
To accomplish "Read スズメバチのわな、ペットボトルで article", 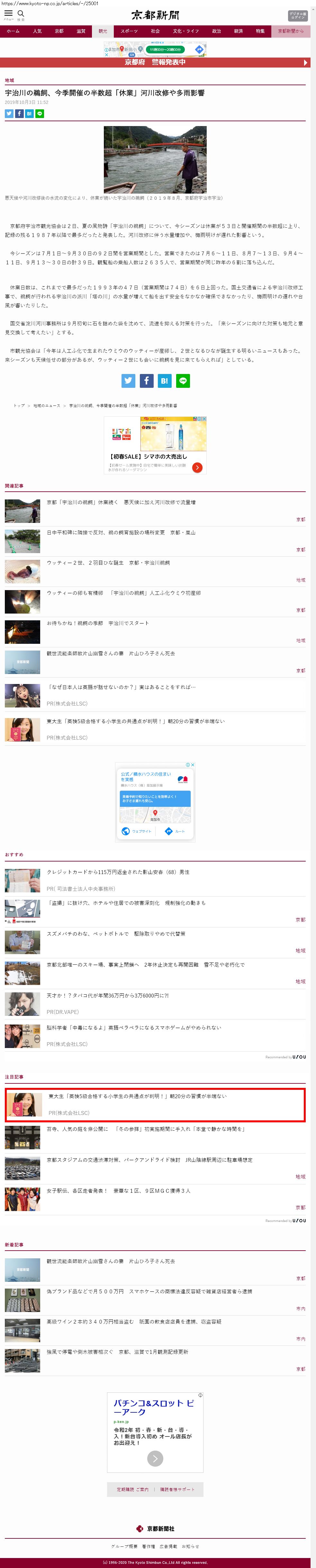I will [x=116, y=933].
